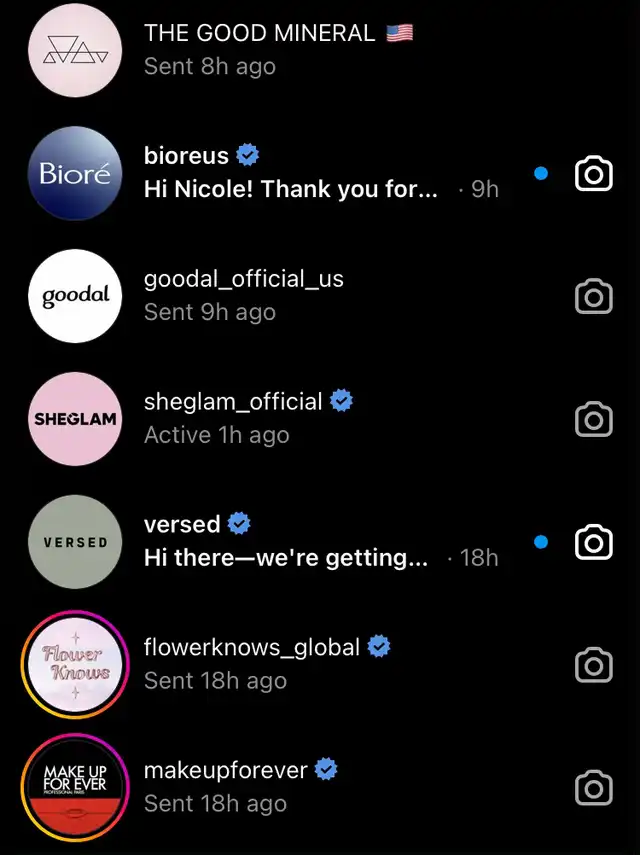Open camera beside makeupforever
The image size is (640, 855).
pos(593,789)
